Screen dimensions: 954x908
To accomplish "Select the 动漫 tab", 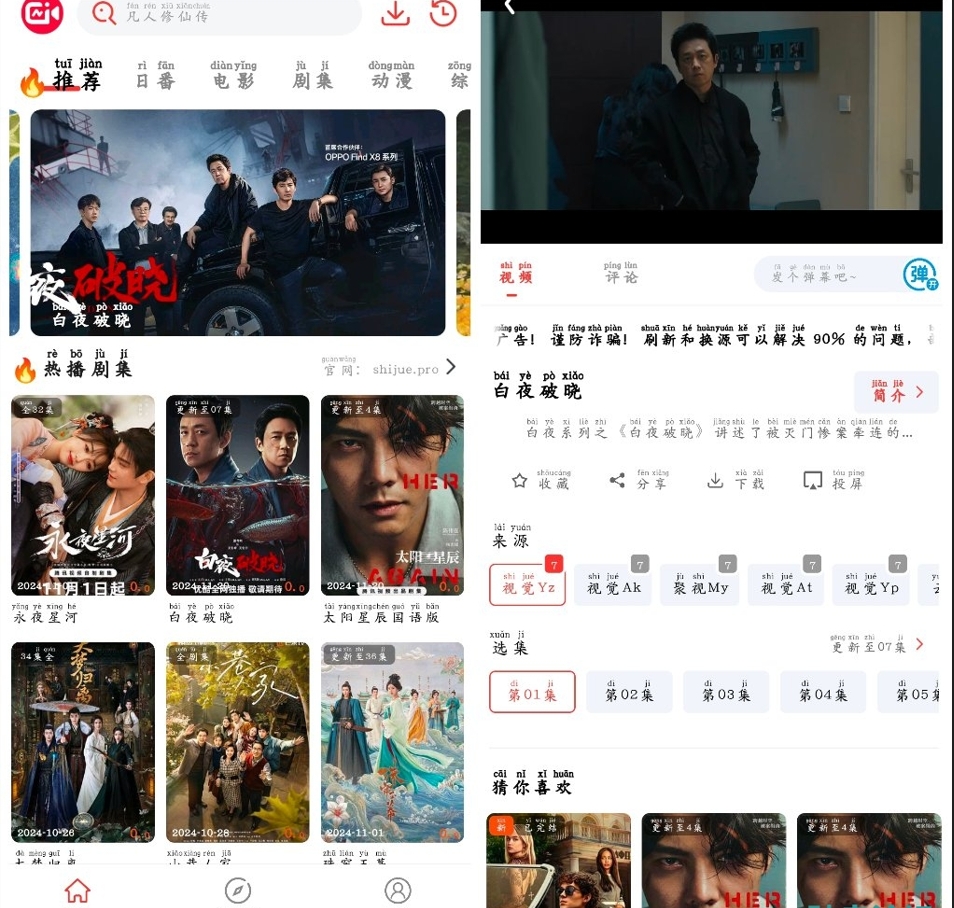I will pyautogui.click(x=391, y=76).
